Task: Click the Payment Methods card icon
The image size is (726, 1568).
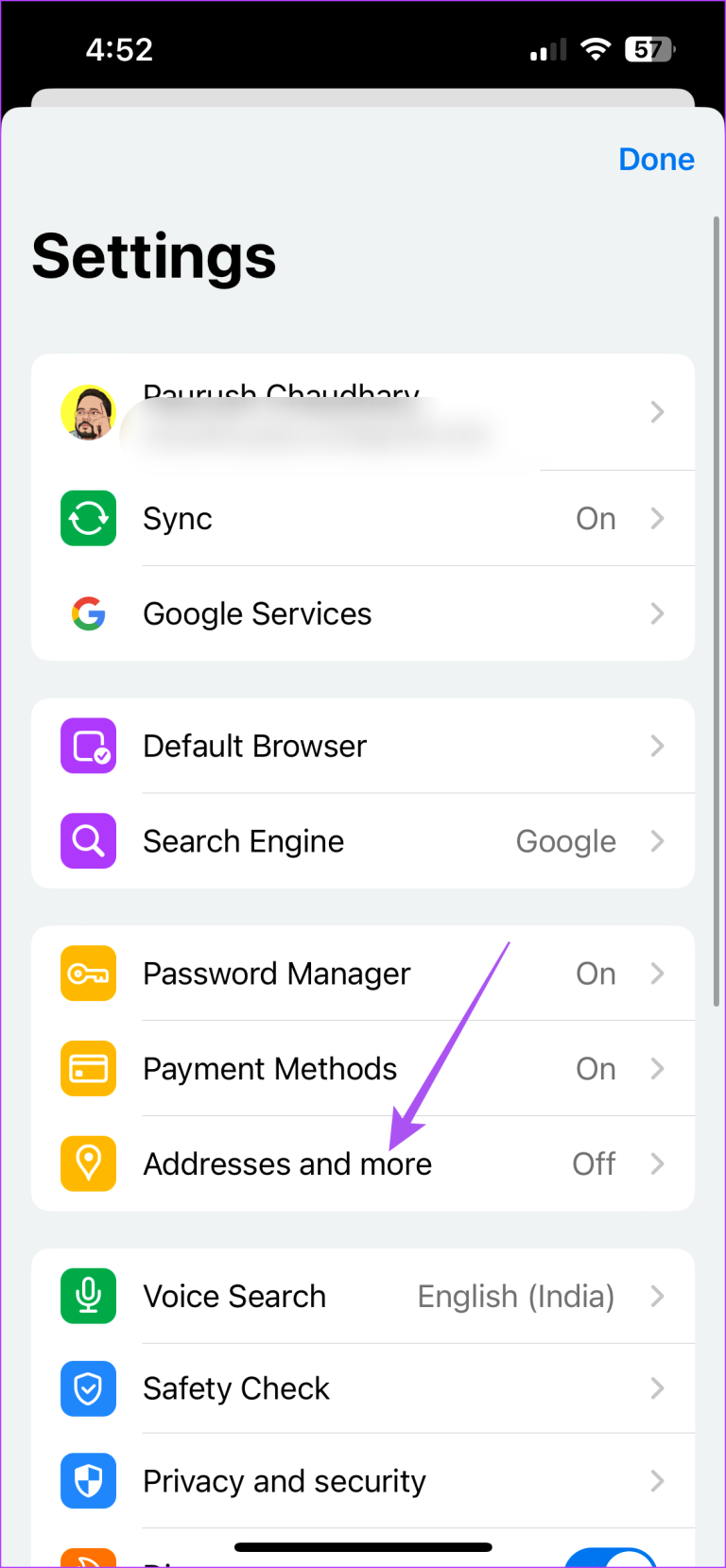Action: click(88, 1068)
